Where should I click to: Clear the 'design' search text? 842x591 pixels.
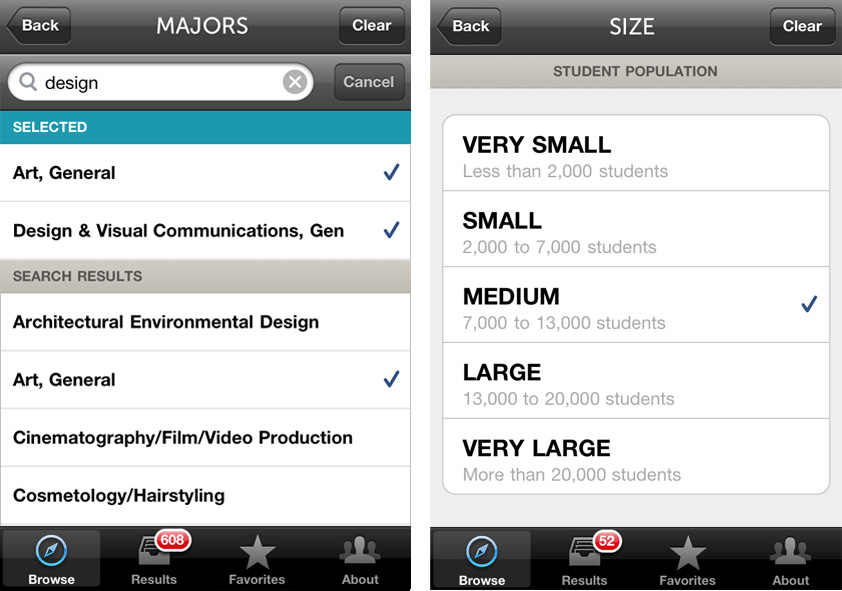(294, 83)
